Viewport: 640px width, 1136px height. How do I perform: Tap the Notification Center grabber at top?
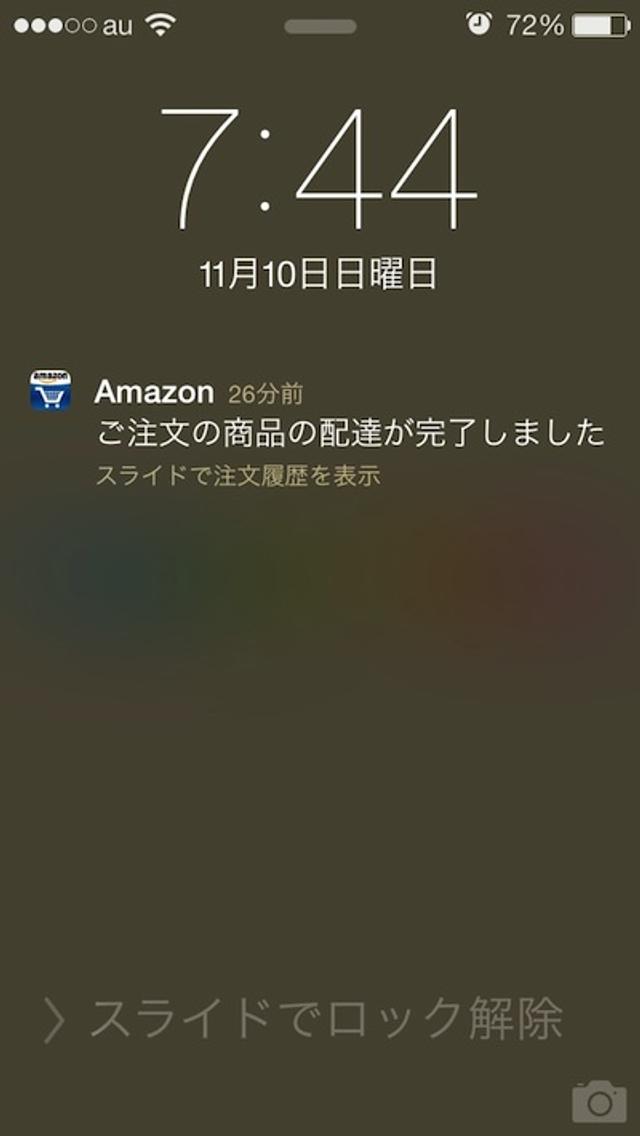pyautogui.click(x=320, y=26)
